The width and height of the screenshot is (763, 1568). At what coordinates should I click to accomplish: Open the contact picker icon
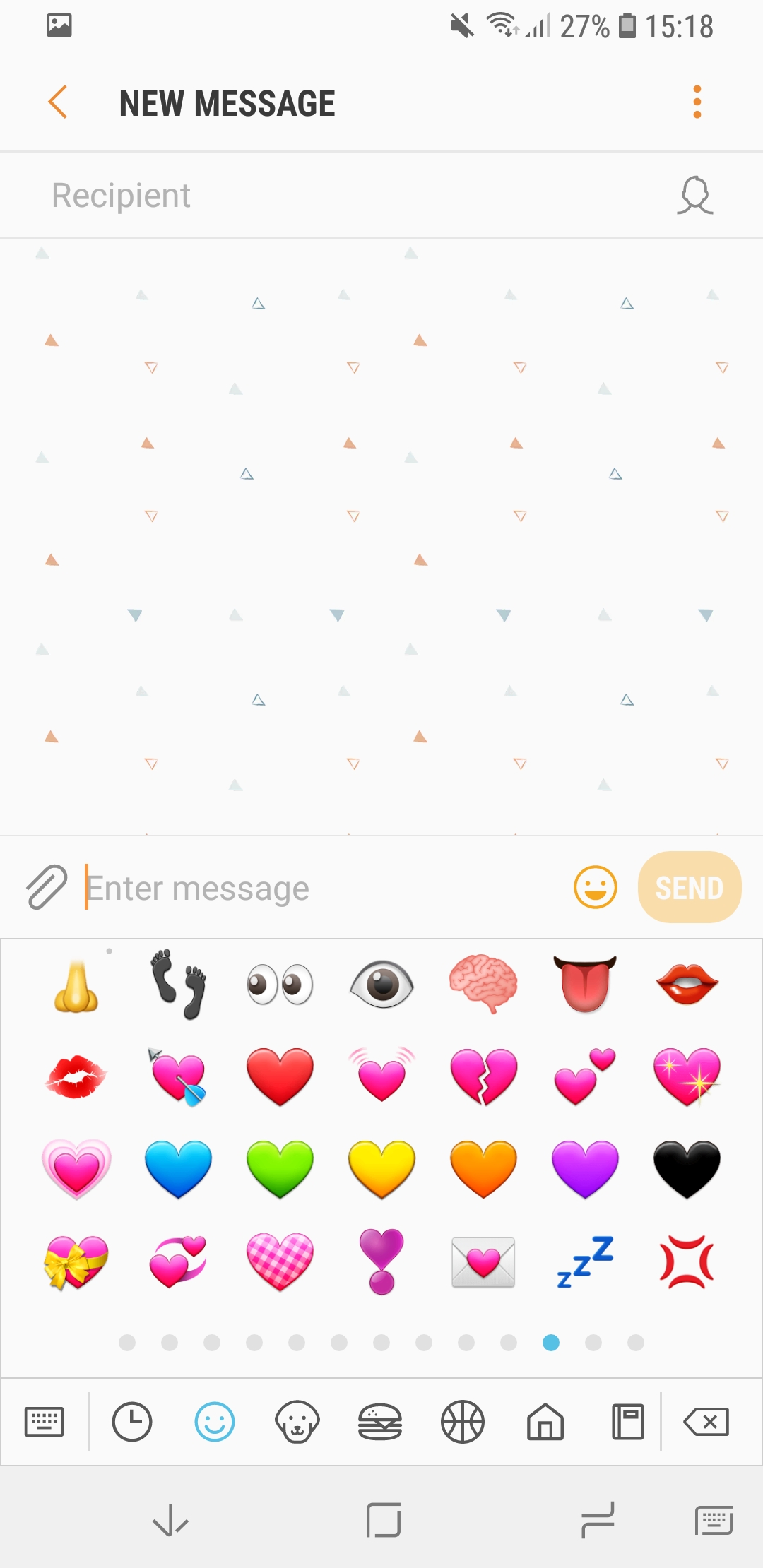pos(695,196)
